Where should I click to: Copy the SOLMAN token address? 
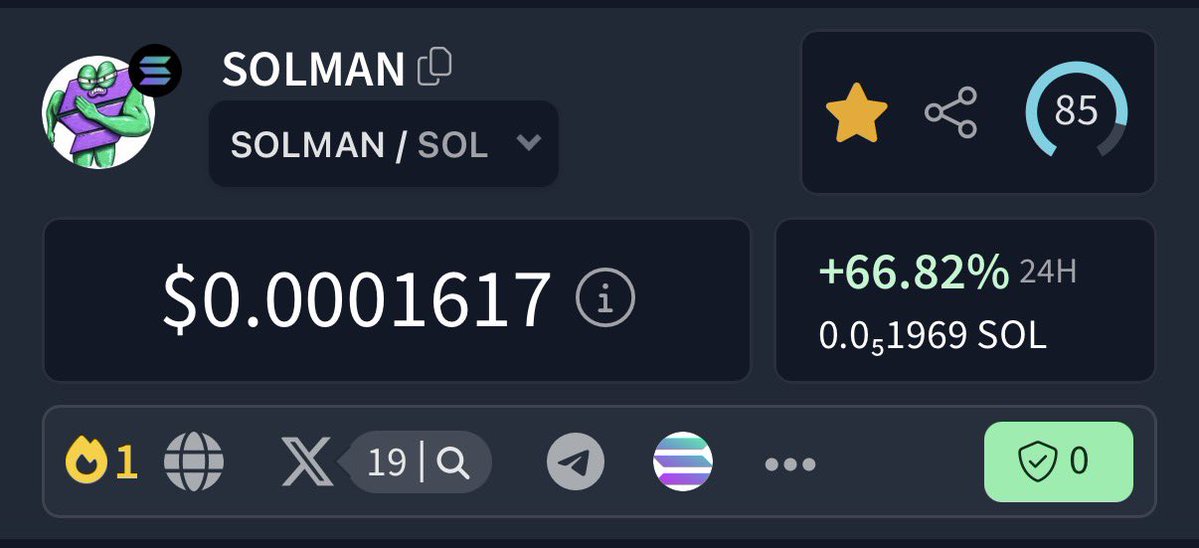tap(435, 67)
